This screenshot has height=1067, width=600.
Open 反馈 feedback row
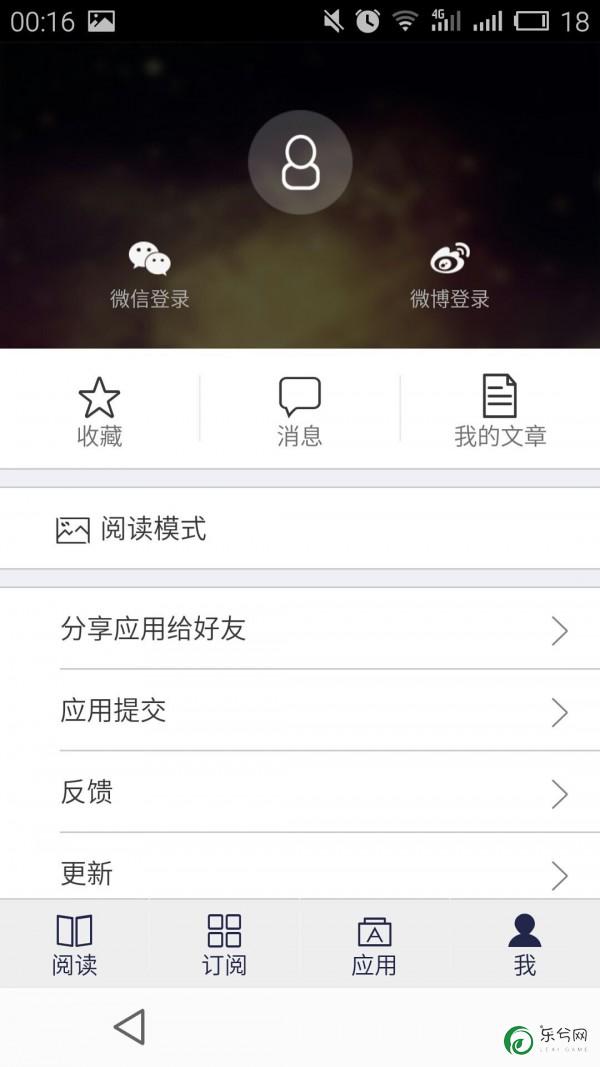tap(300, 792)
